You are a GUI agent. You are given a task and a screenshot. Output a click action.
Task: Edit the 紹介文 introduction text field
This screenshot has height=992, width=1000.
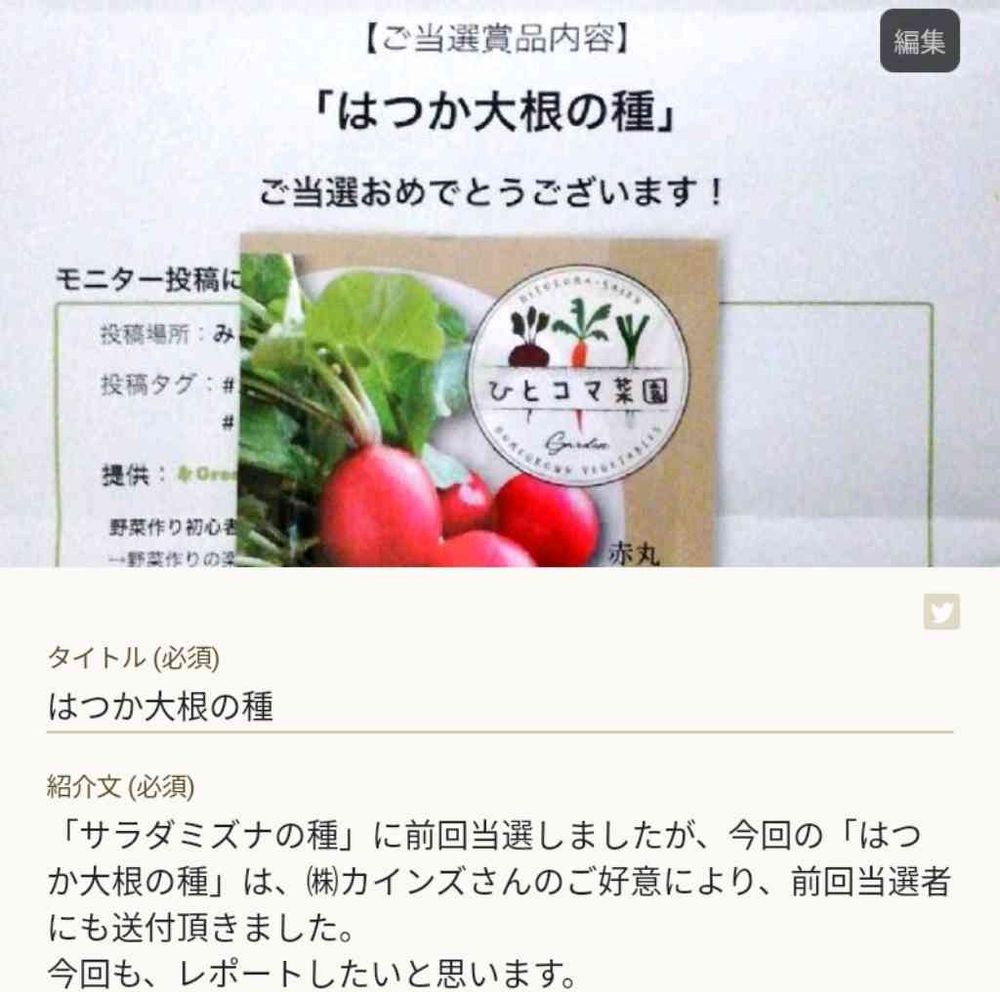pyautogui.click(x=500, y=905)
